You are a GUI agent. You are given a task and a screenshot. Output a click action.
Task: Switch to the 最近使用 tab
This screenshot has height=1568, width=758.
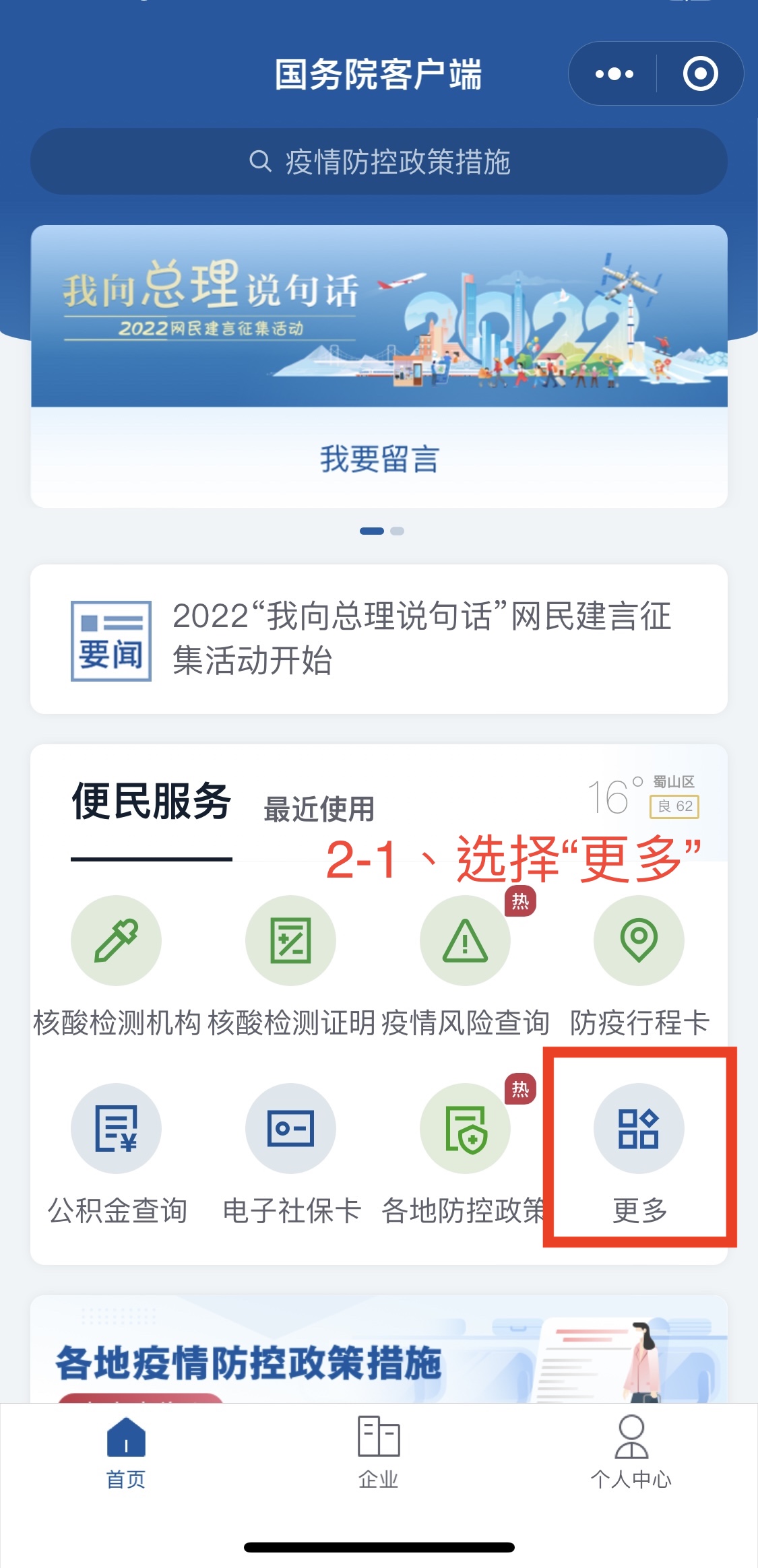pyautogui.click(x=319, y=809)
